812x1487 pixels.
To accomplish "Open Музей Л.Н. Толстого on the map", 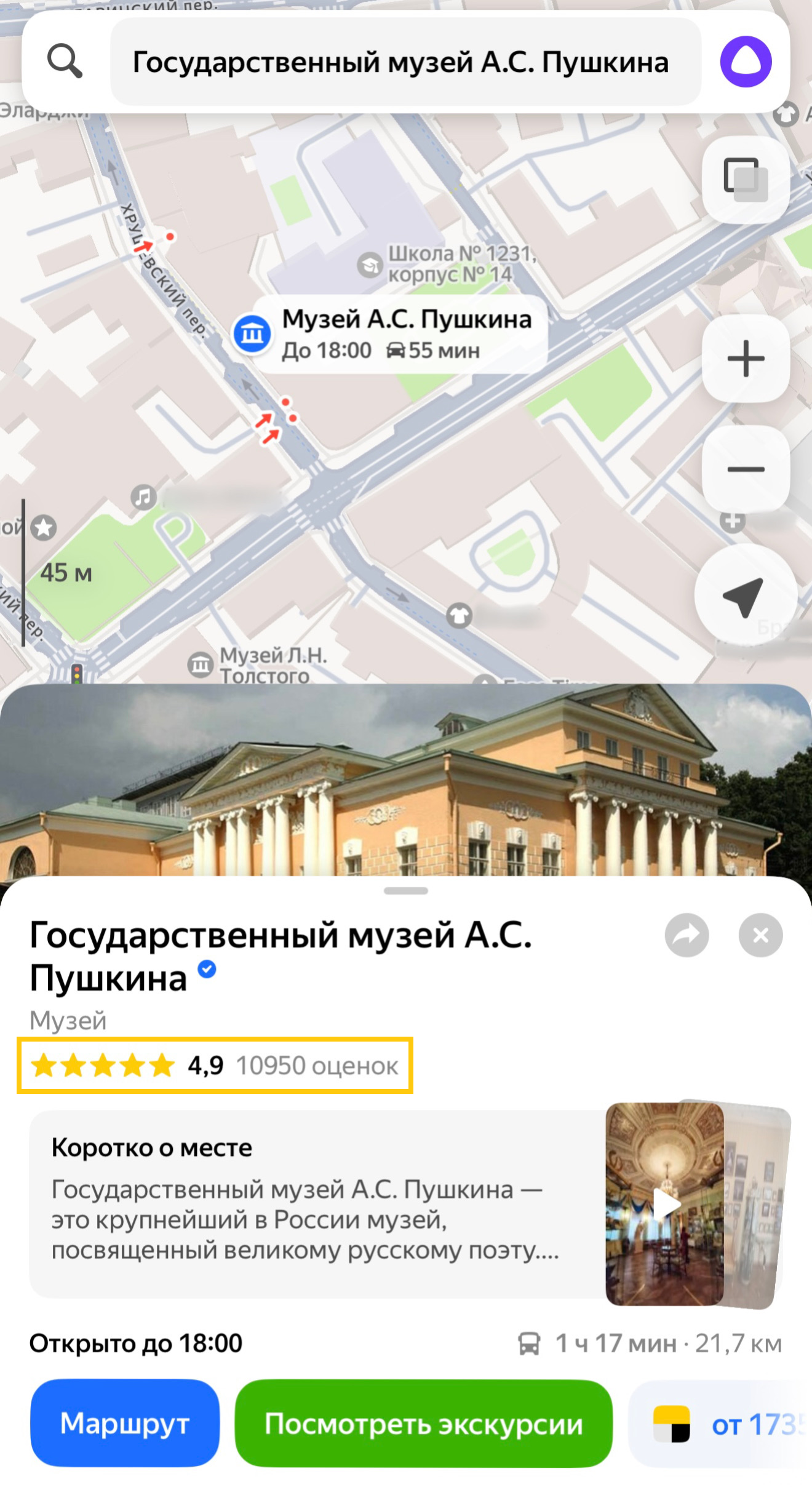I will (265, 665).
